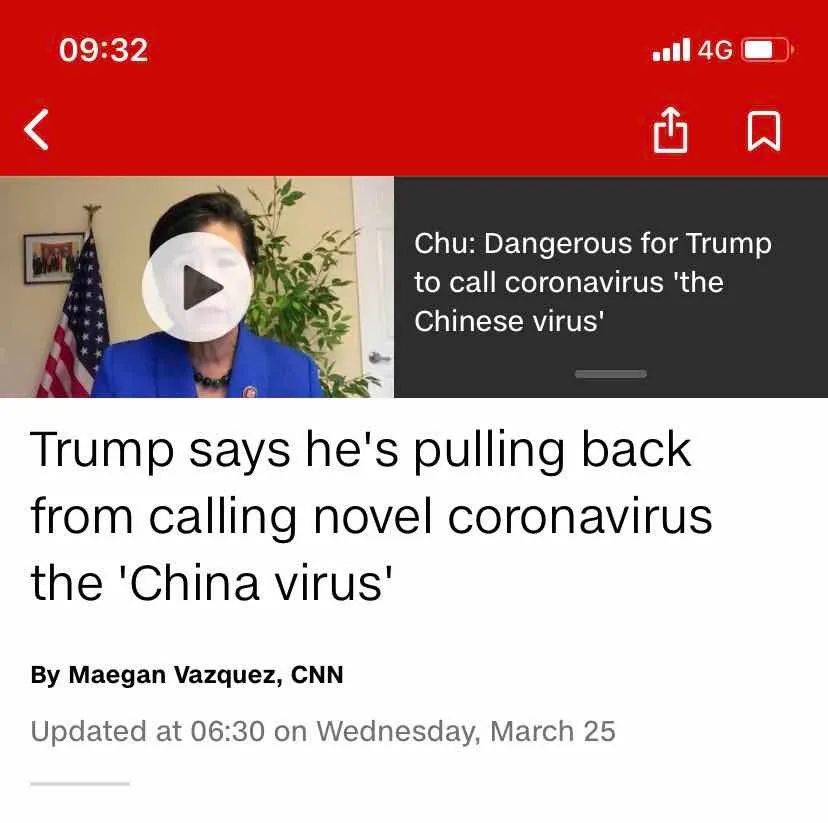The width and height of the screenshot is (828, 823).
Task: Go back using the arrow icon
Action: (37, 130)
